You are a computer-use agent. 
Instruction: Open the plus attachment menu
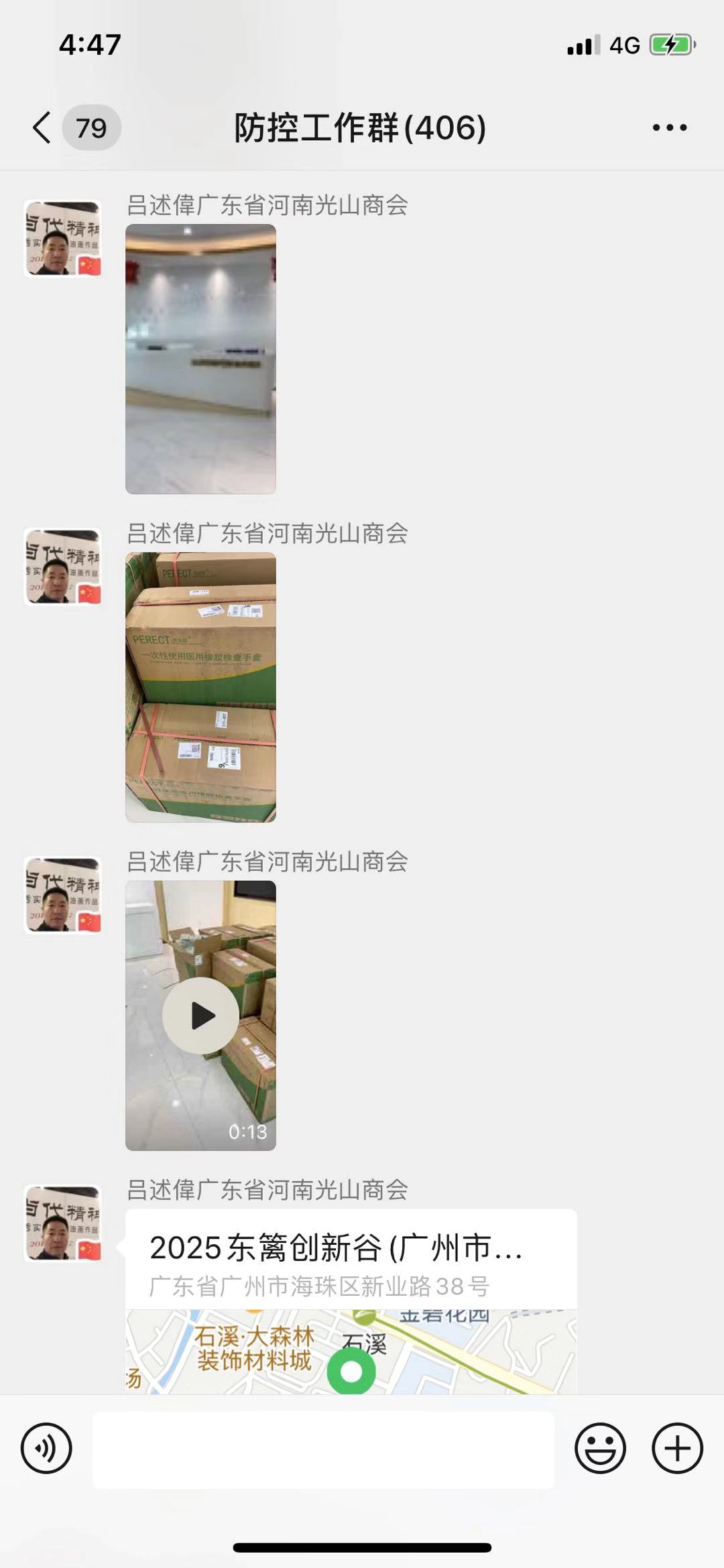(x=677, y=1448)
